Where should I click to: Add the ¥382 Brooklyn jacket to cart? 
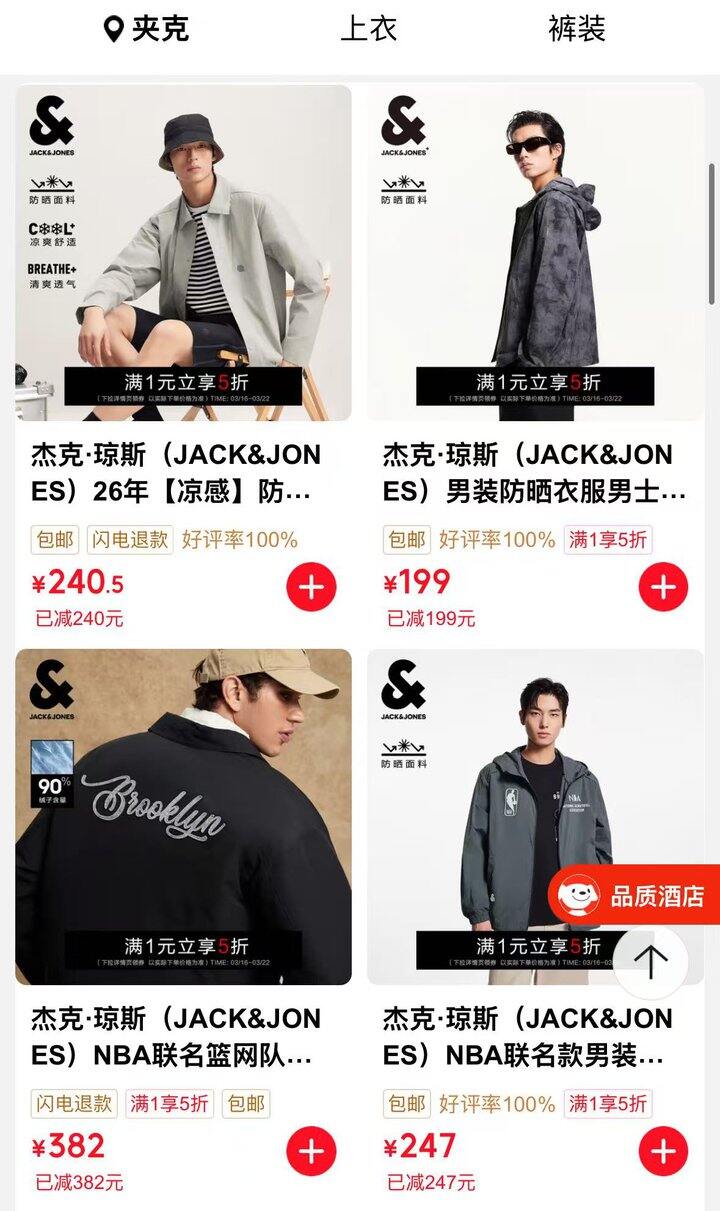point(311,1151)
